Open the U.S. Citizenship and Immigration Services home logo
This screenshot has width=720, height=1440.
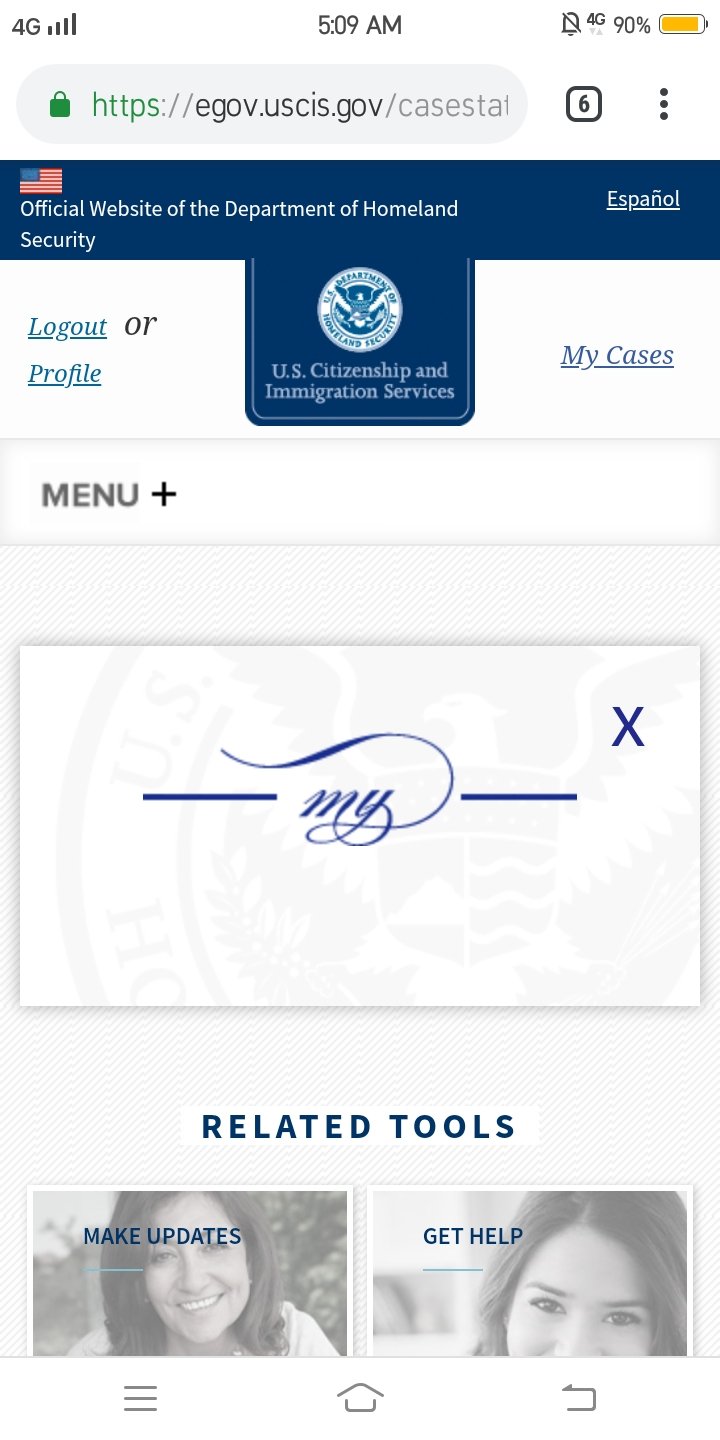360,342
